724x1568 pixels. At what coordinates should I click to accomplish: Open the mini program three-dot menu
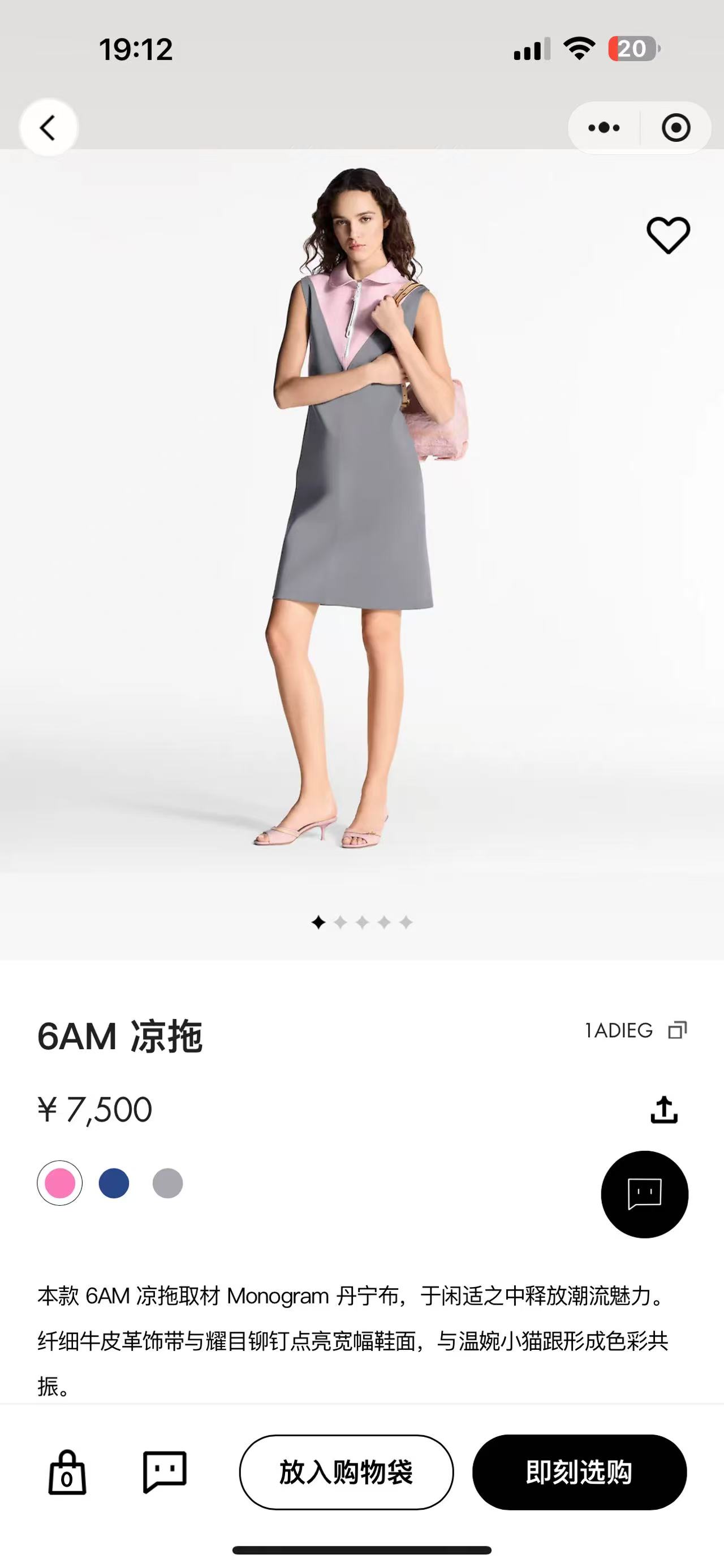(x=604, y=128)
